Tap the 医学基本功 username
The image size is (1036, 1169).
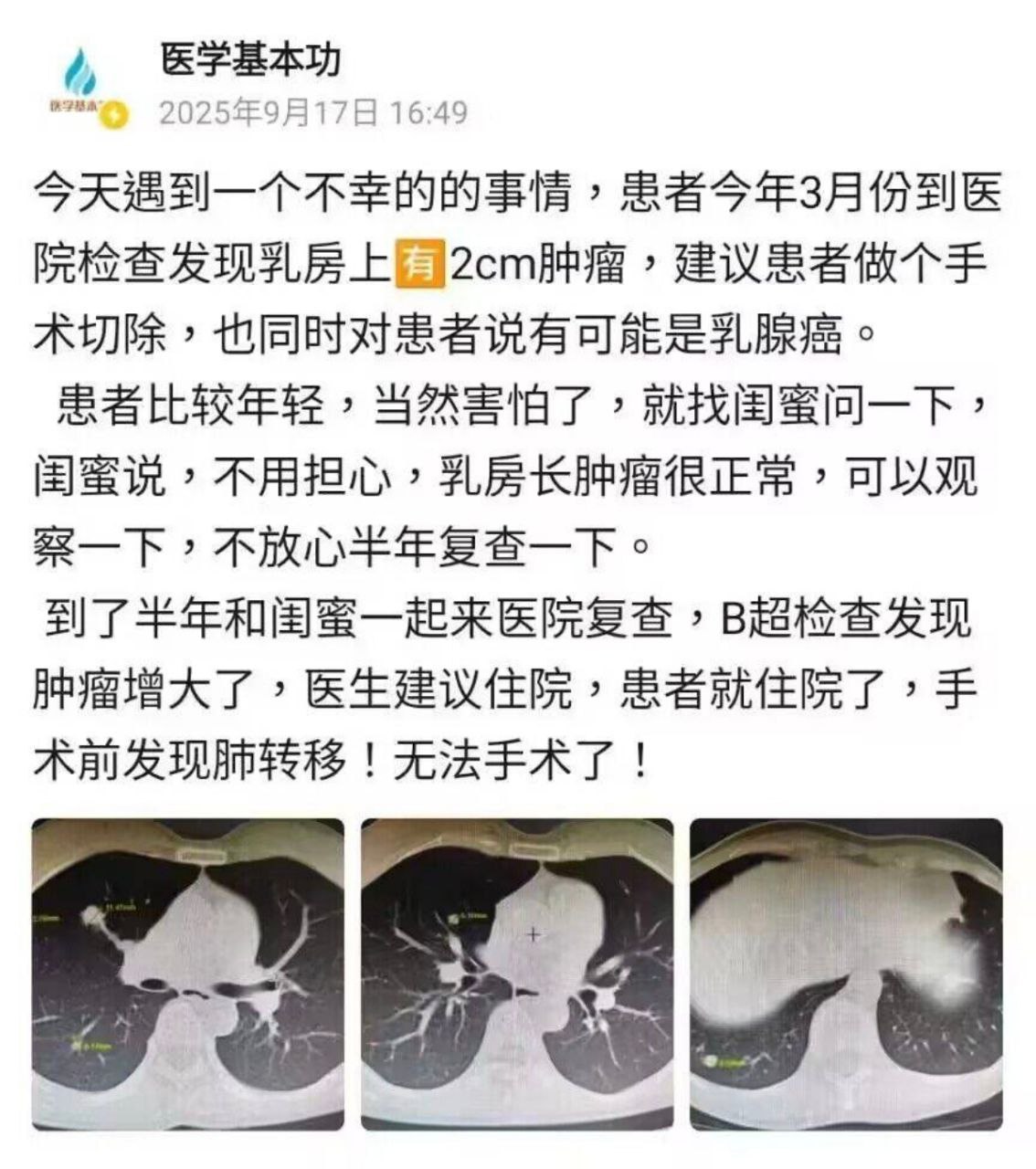[250, 61]
